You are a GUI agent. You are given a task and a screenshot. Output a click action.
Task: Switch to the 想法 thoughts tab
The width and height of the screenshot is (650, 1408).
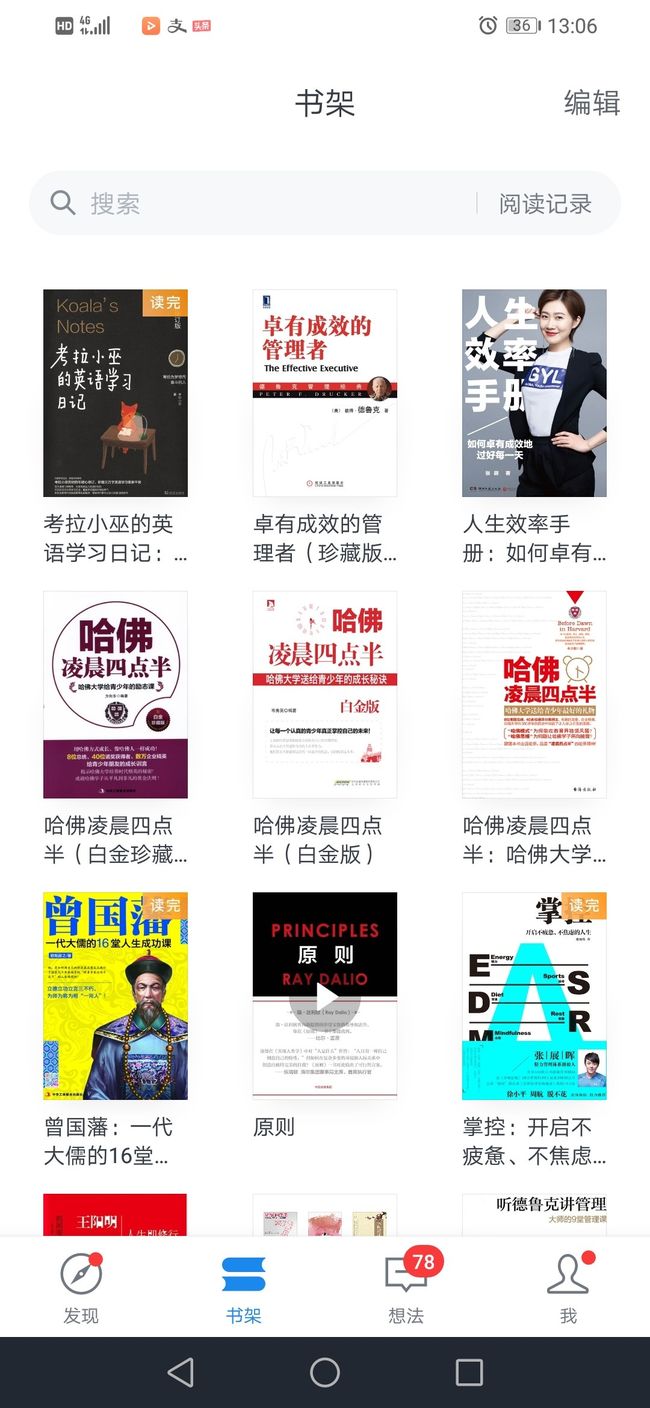pyautogui.click(x=406, y=1289)
